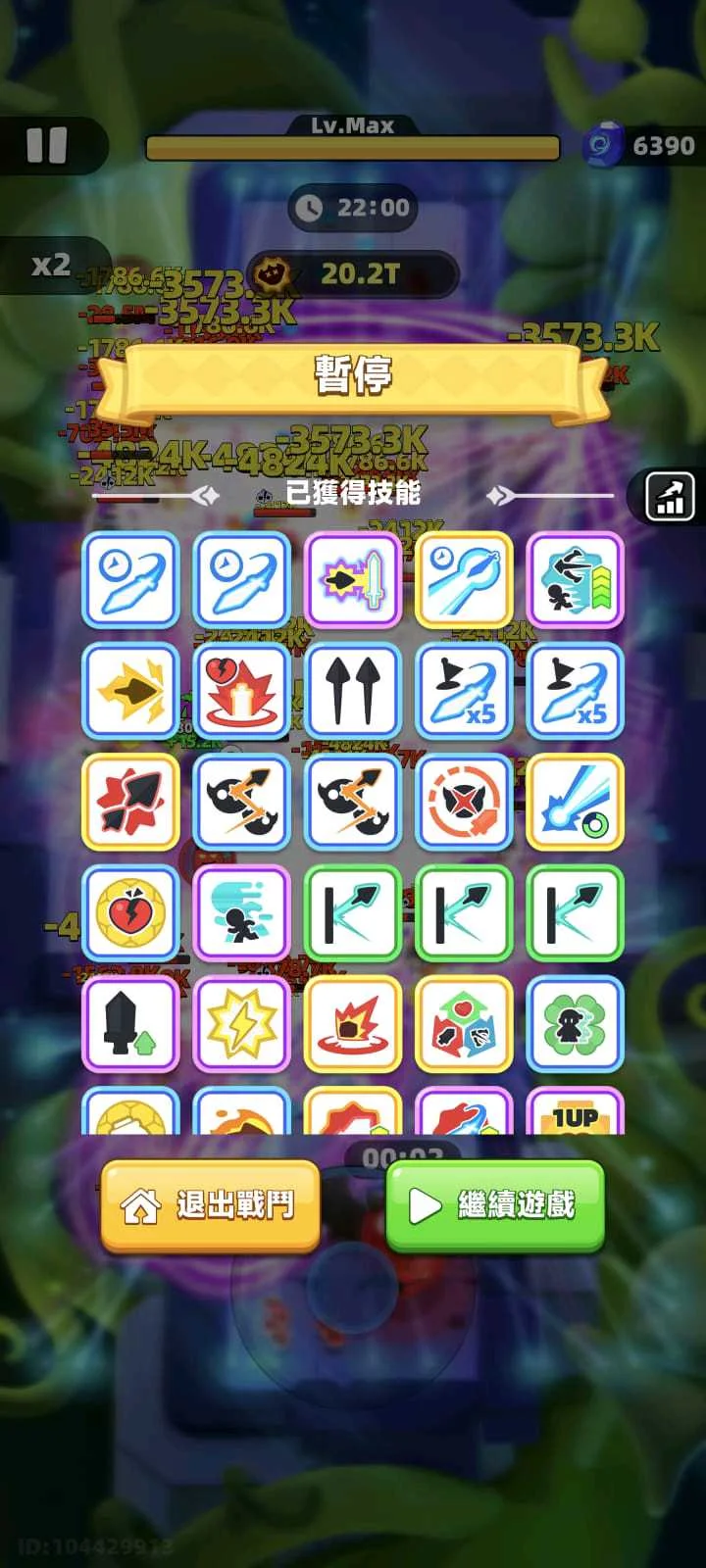Open the colored dice skill

coord(464,1024)
